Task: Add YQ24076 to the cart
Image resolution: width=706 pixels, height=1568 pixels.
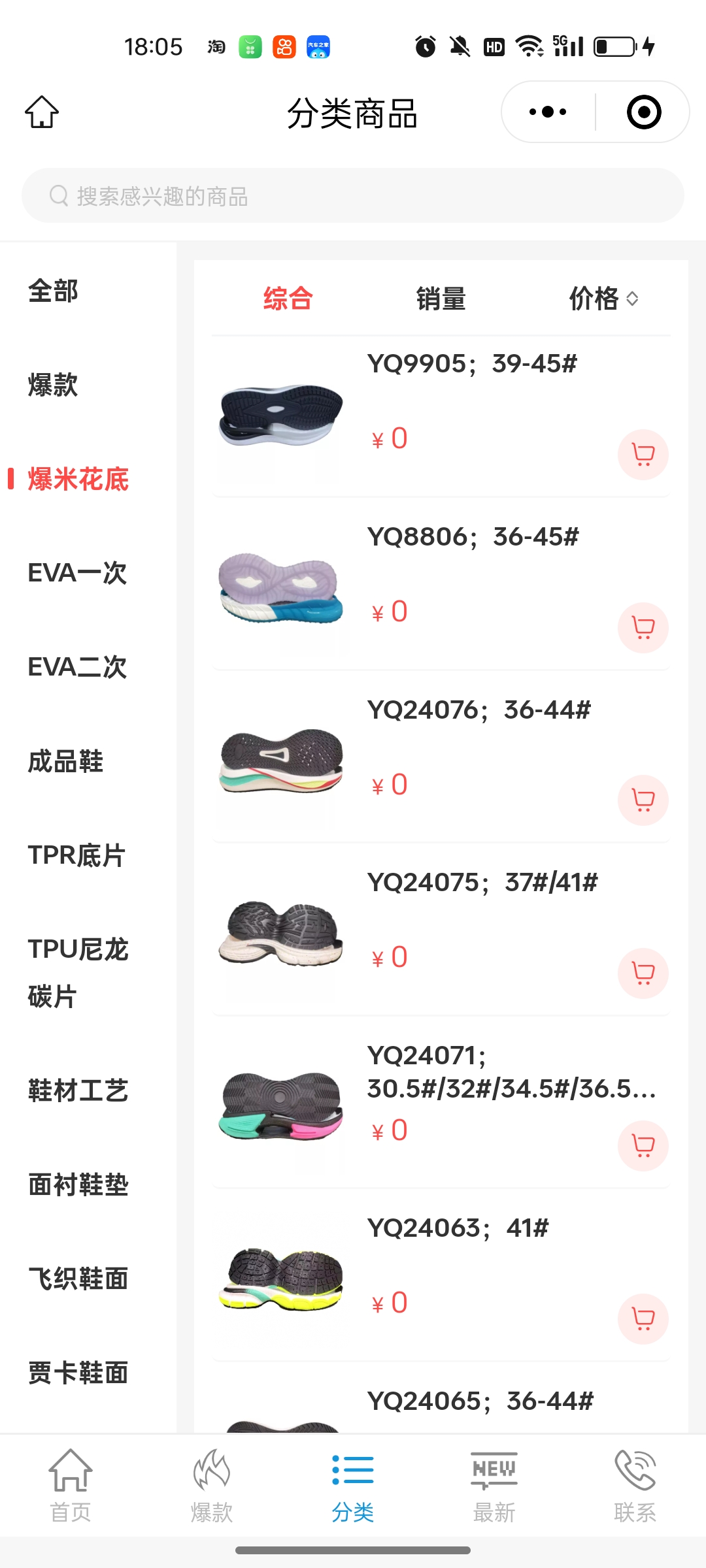Action: 643,800
